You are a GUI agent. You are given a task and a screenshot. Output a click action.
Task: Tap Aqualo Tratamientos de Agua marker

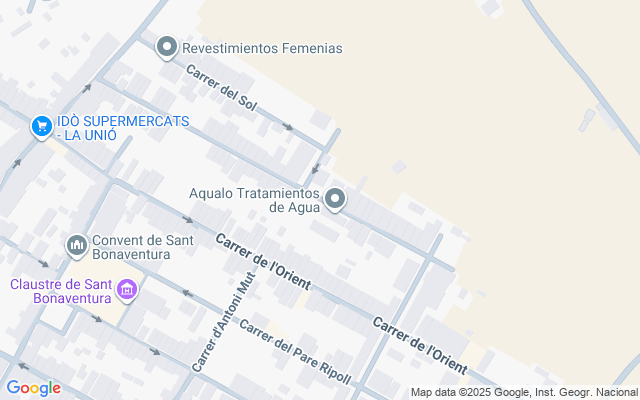pos(335,199)
